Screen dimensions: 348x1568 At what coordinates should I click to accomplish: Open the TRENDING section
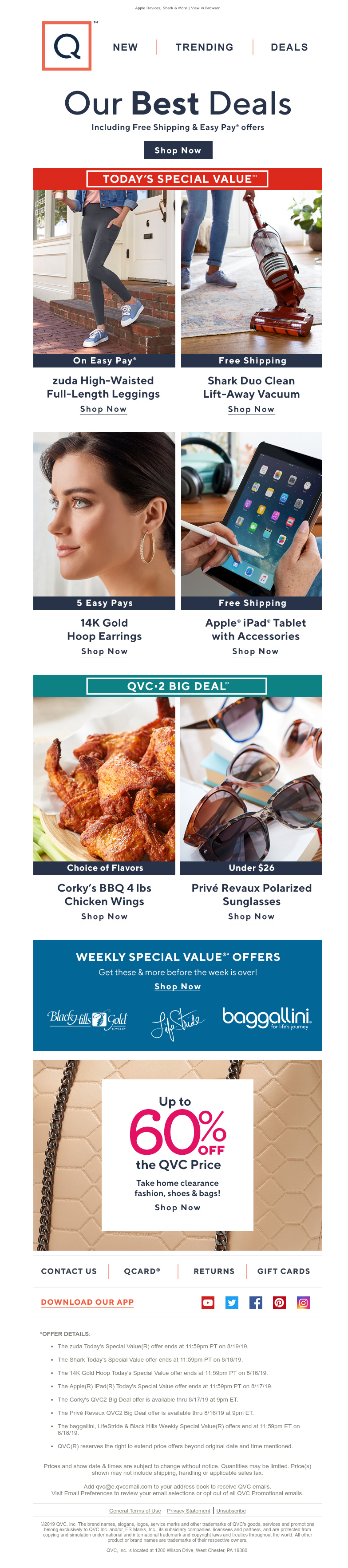204,47
